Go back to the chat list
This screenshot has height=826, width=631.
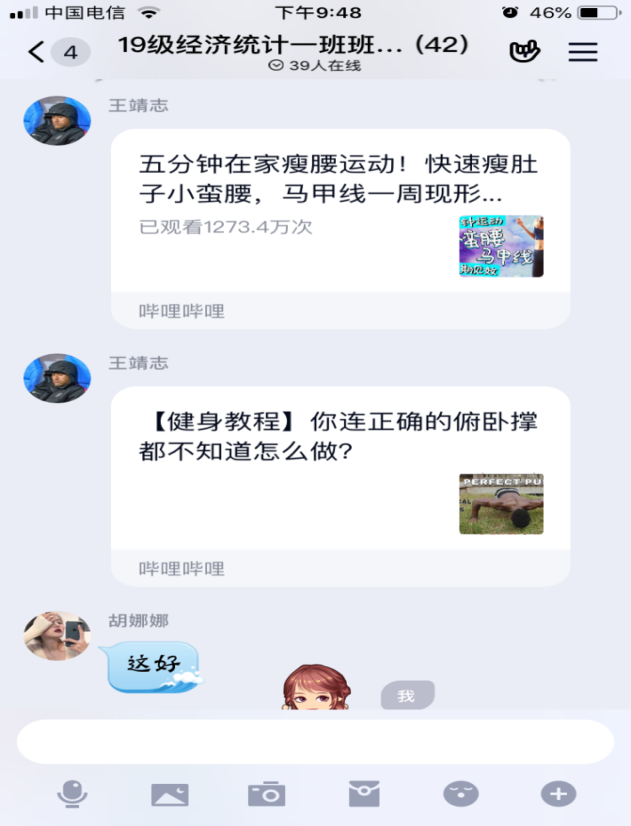point(37,52)
